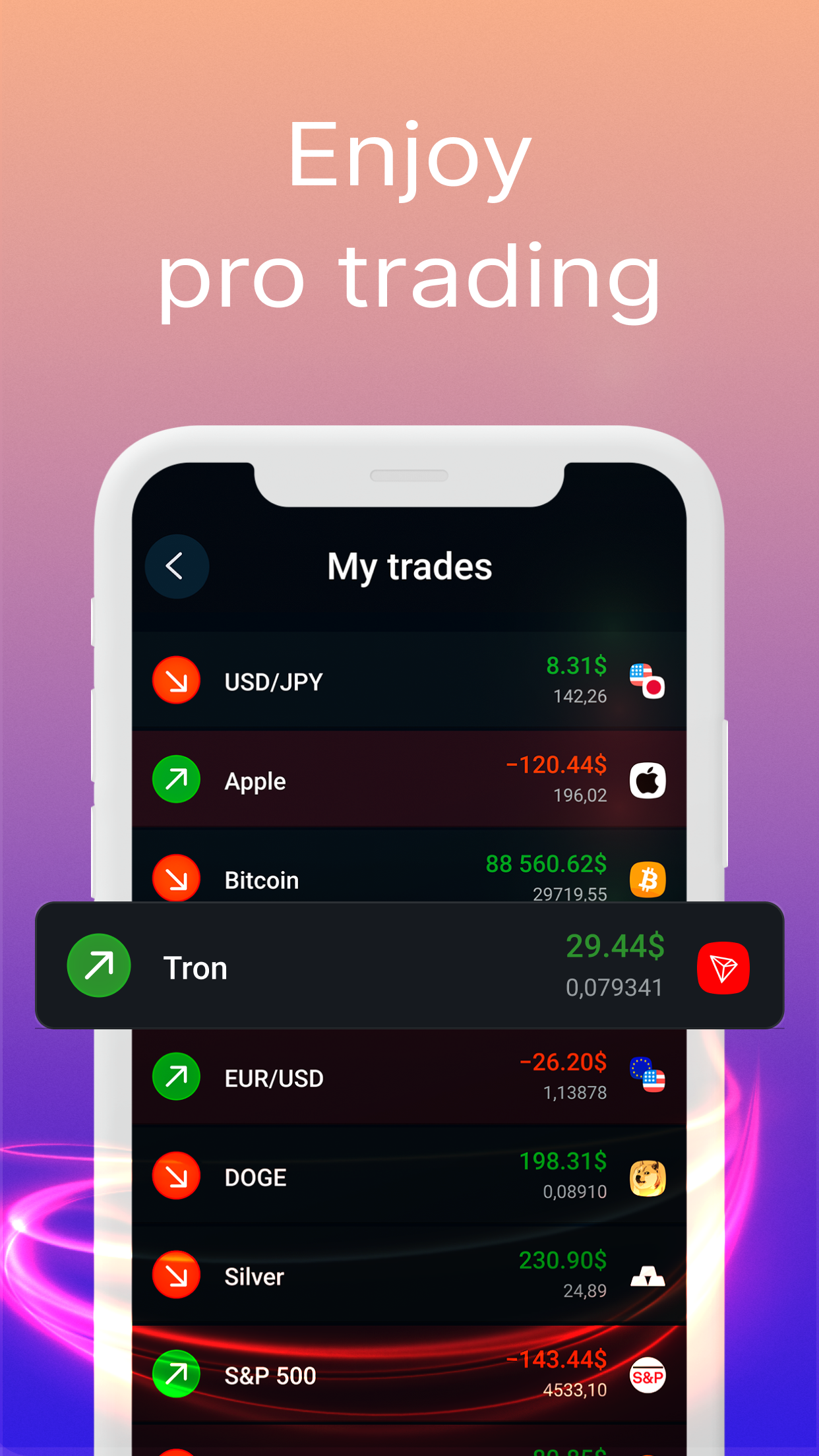Image resolution: width=819 pixels, height=1456 pixels.
Task: Select the Silver bars icon
Action: tap(648, 1275)
